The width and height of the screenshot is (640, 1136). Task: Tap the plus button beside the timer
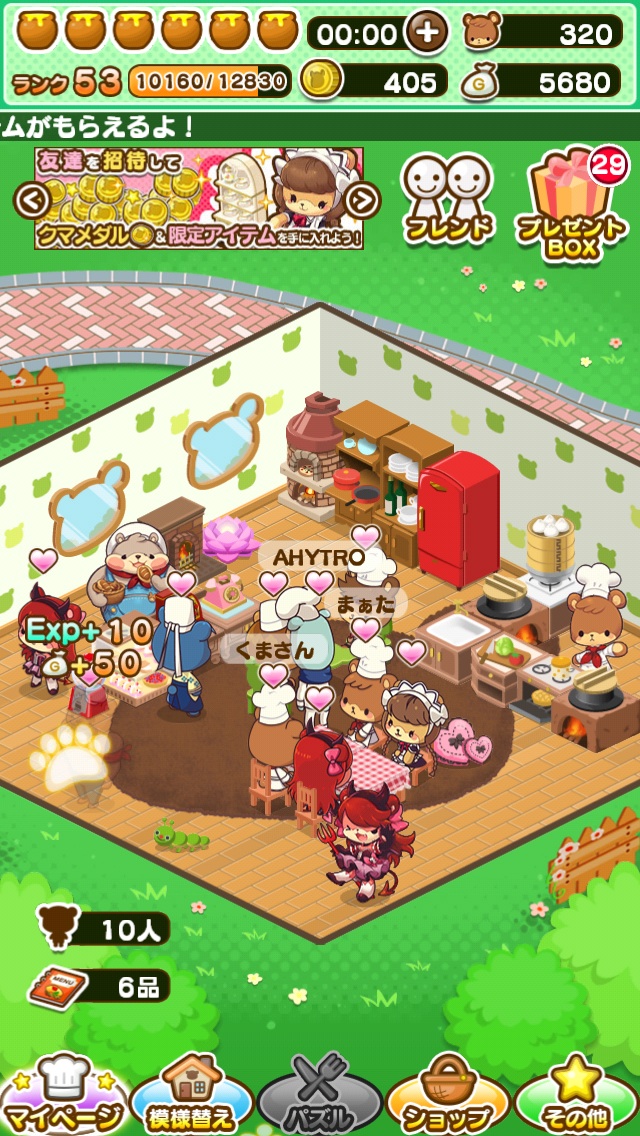[427, 32]
